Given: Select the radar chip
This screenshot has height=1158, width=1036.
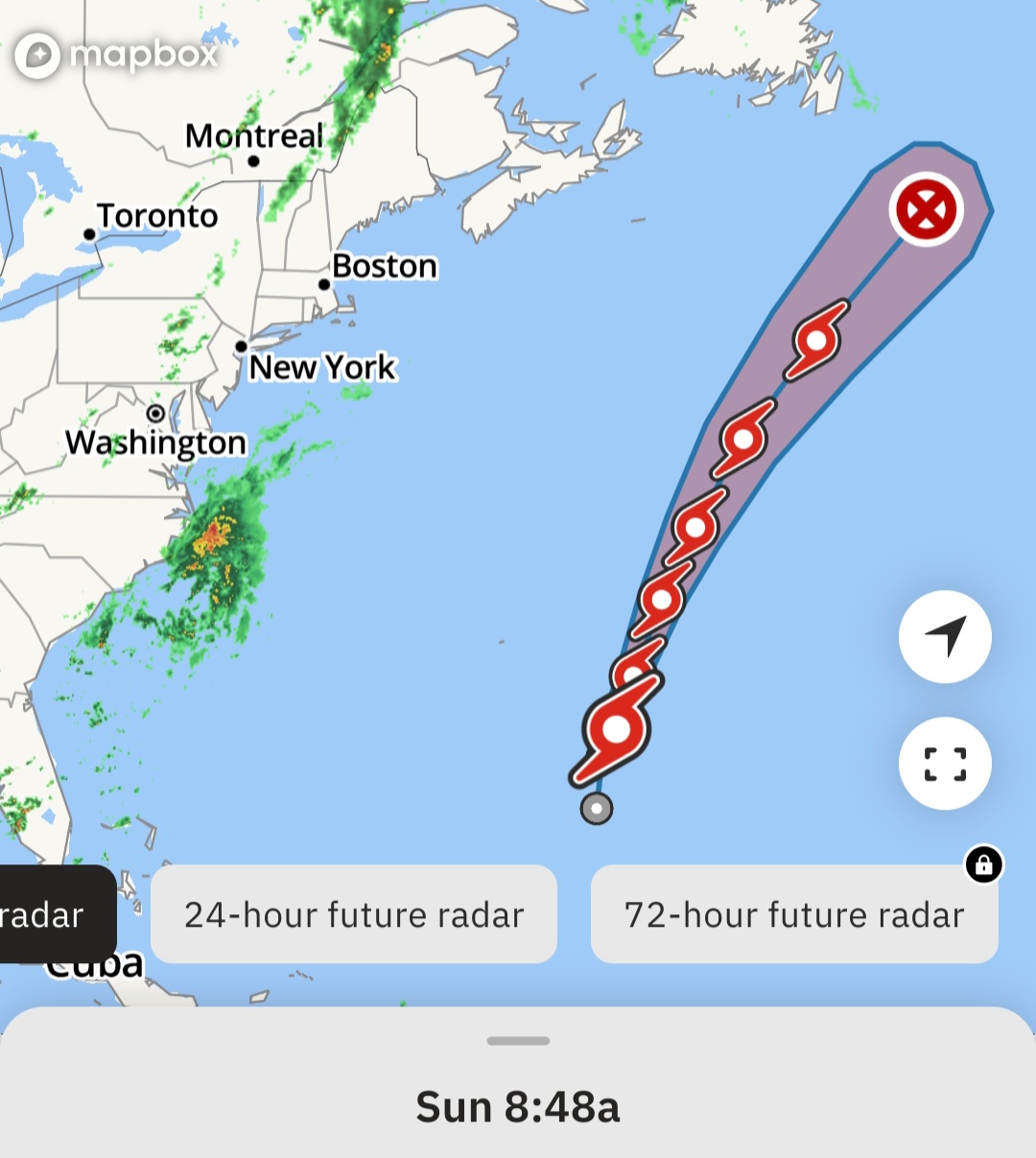Looking at the screenshot, I should (x=53, y=914).
